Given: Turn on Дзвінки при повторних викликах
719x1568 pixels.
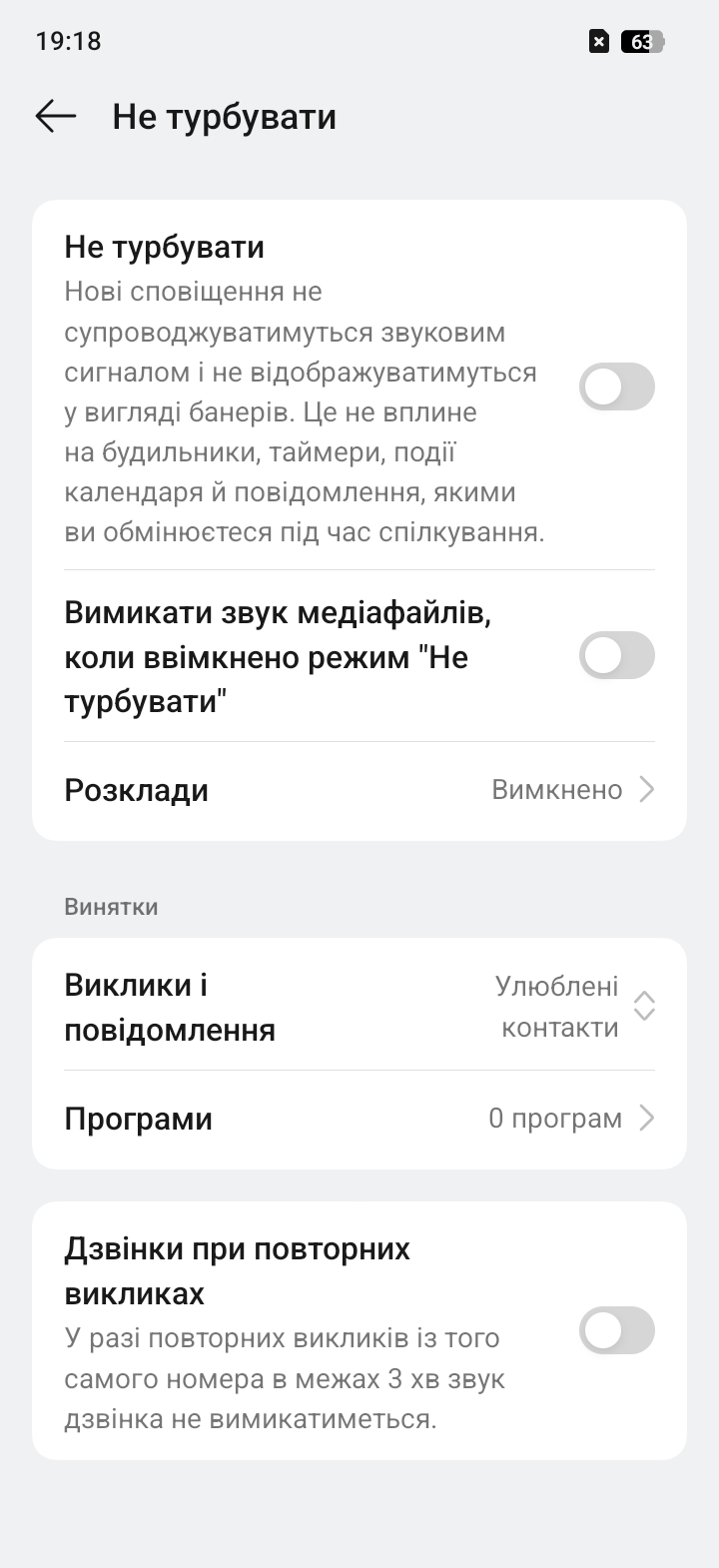Looking at the screenshot, I should pyautogui.click(x=616, y=1331).
